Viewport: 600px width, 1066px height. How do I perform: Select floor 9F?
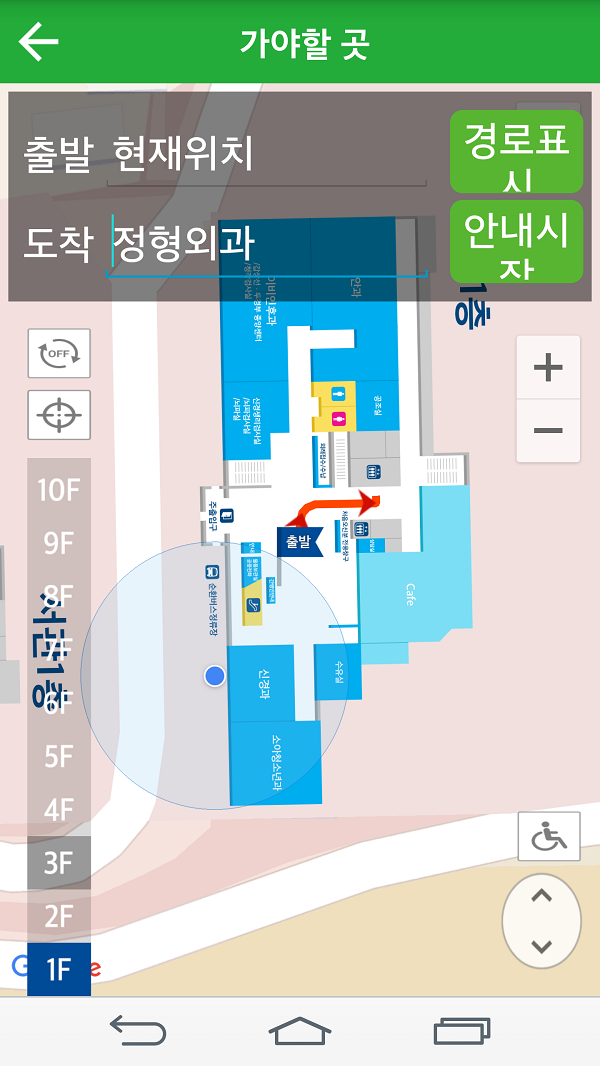58,543
